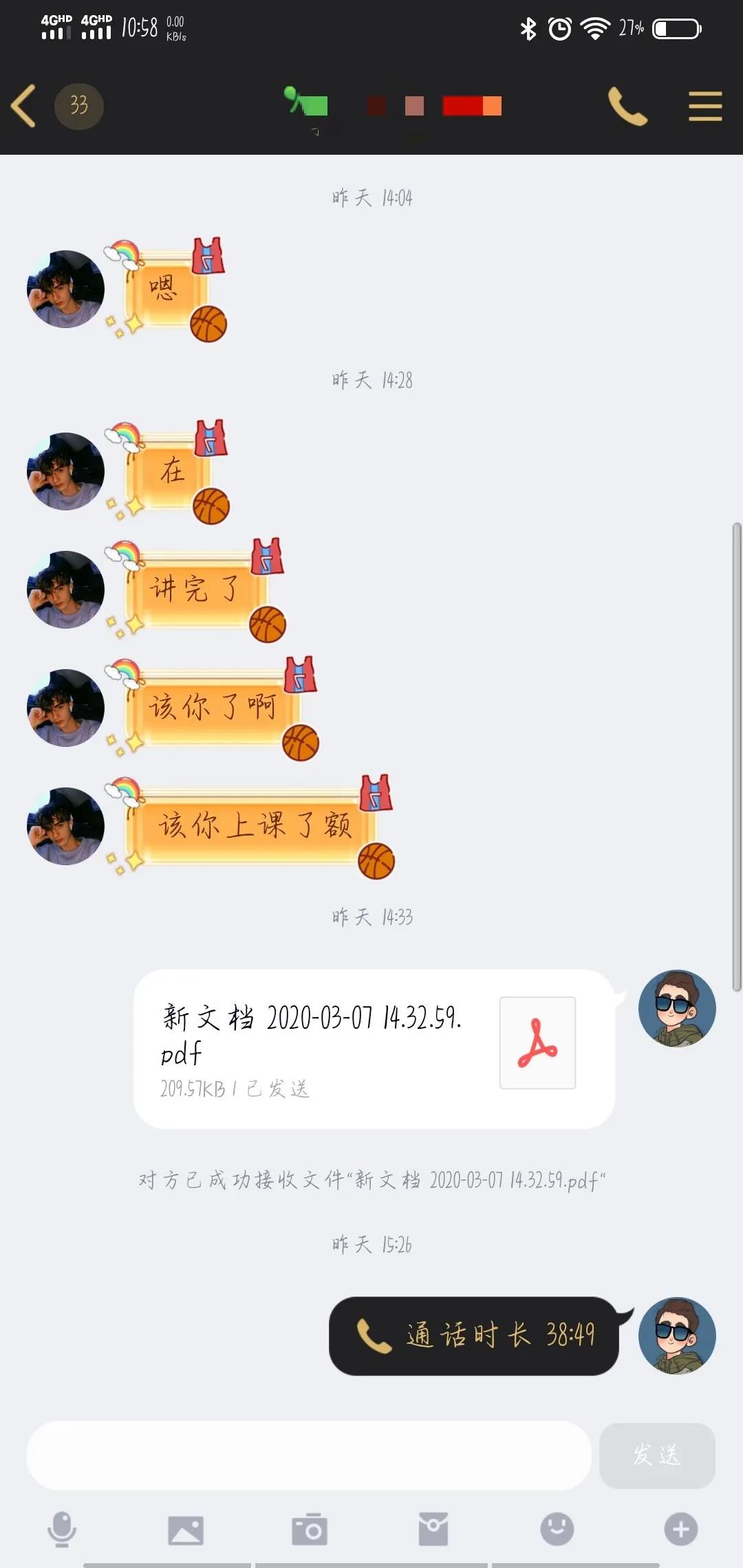Start a voice call from the header
743x1568 pixels.
pos(627,107)
